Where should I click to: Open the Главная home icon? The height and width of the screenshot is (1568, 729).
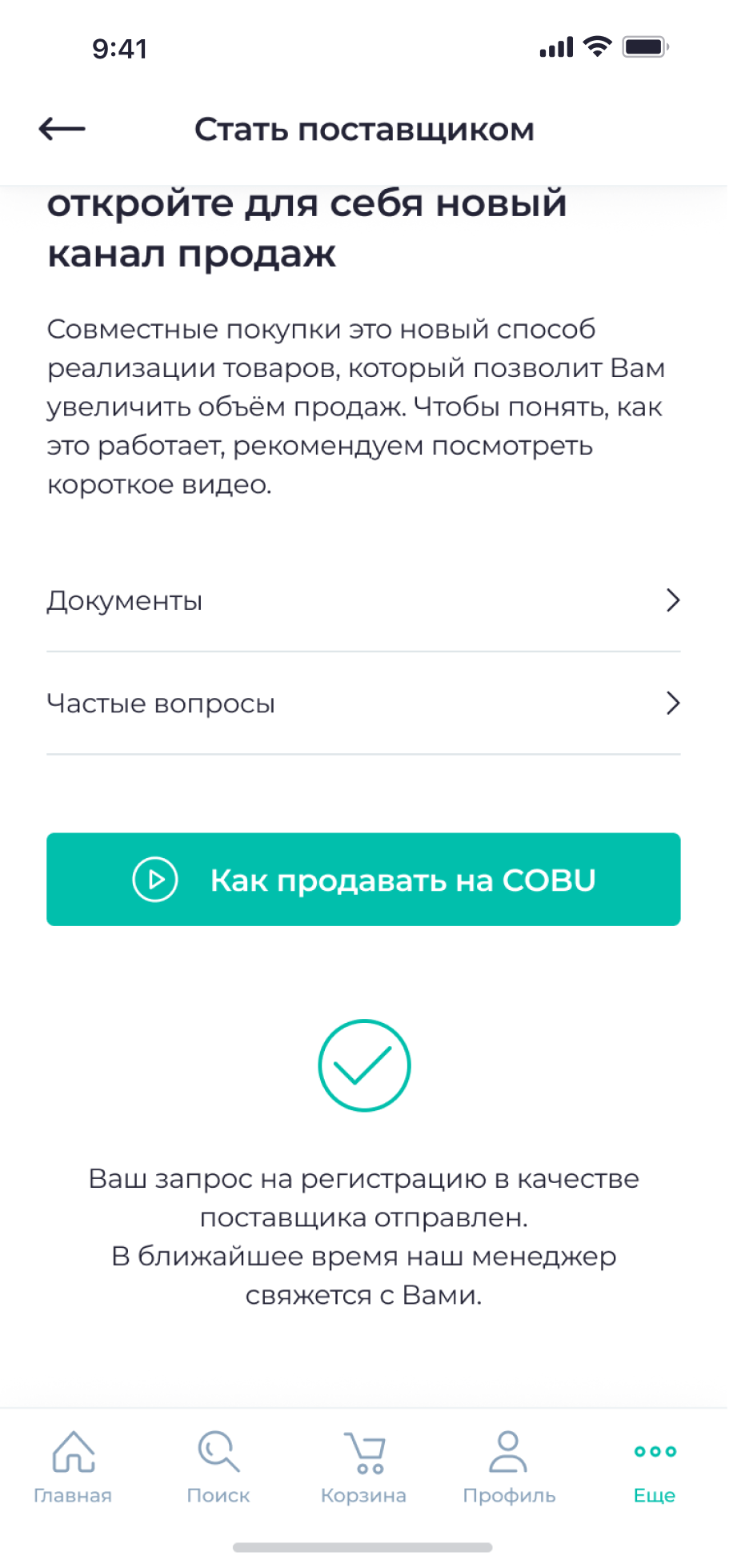pyautogui.click(x=73, y=1450)
